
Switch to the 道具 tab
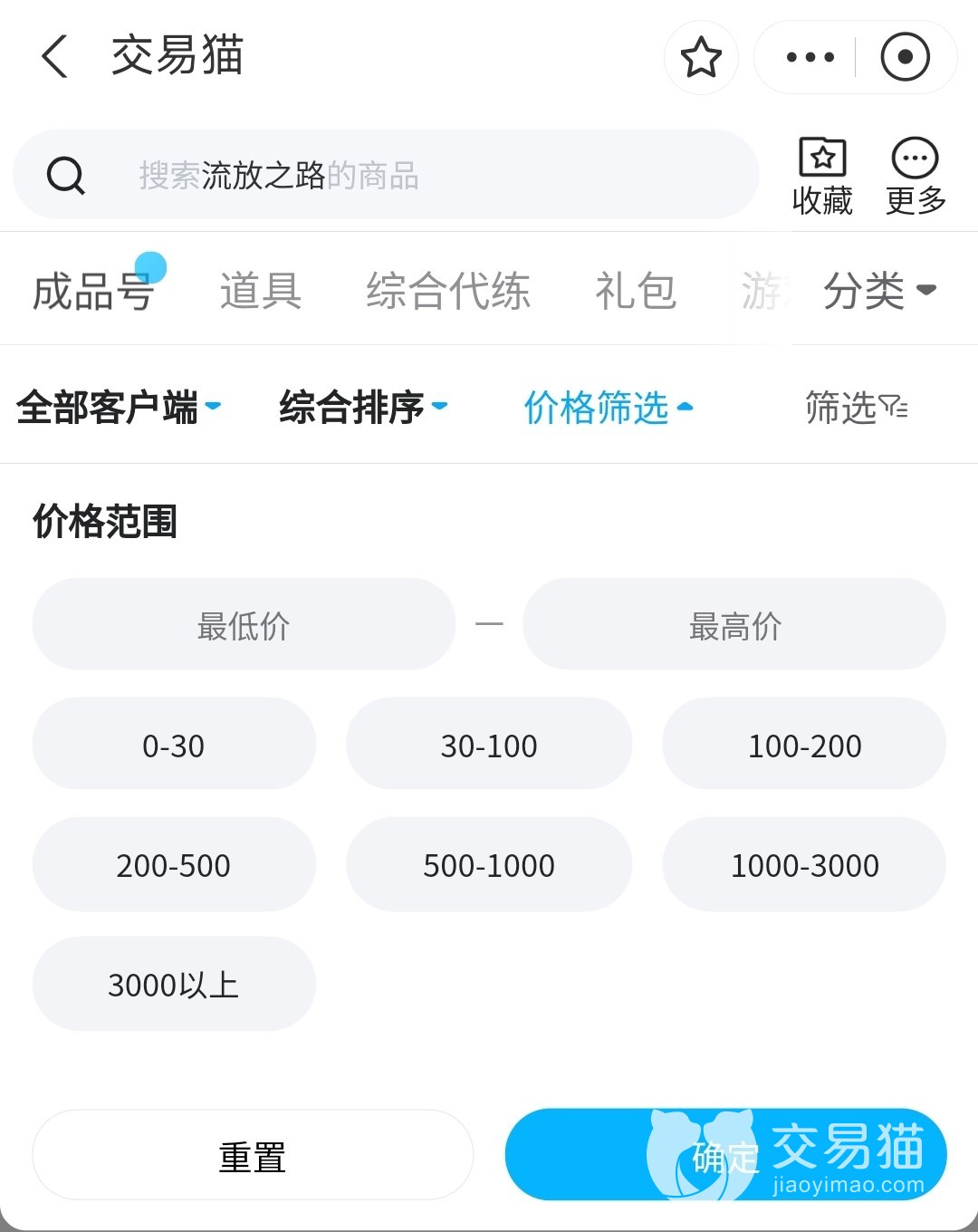point(260,291)
